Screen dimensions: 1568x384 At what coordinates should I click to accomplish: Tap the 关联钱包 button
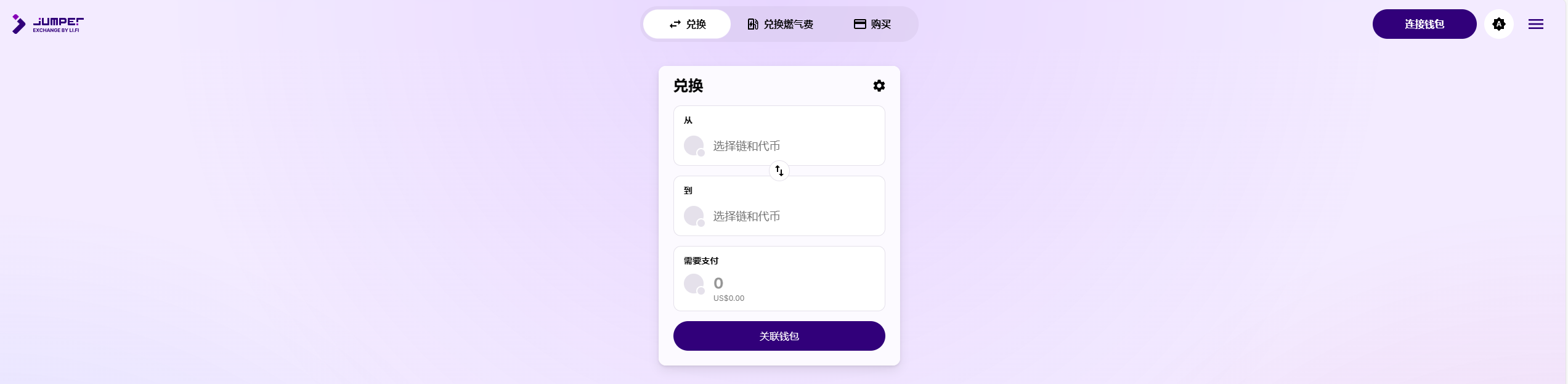(x=779, y=336)
